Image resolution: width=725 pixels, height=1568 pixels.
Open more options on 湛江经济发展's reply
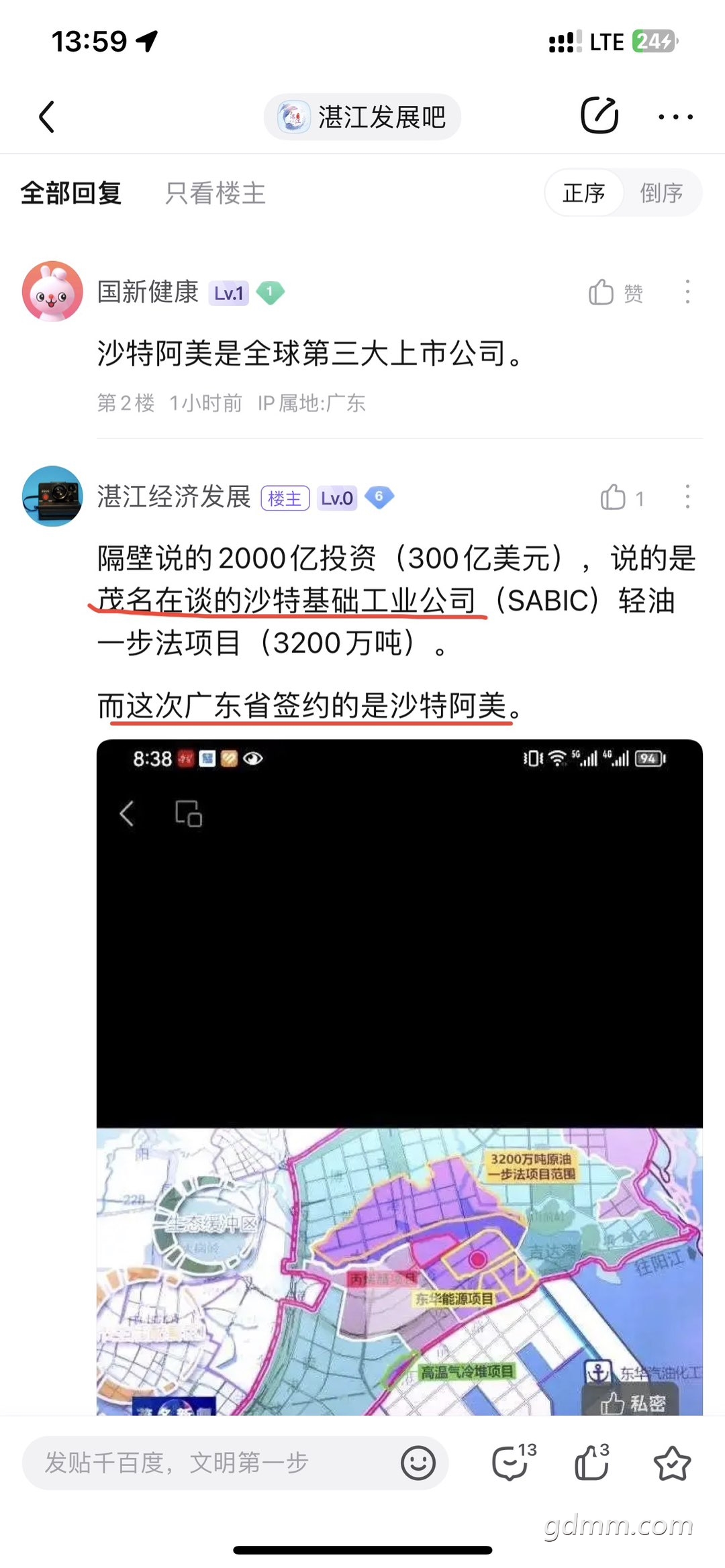687,497
